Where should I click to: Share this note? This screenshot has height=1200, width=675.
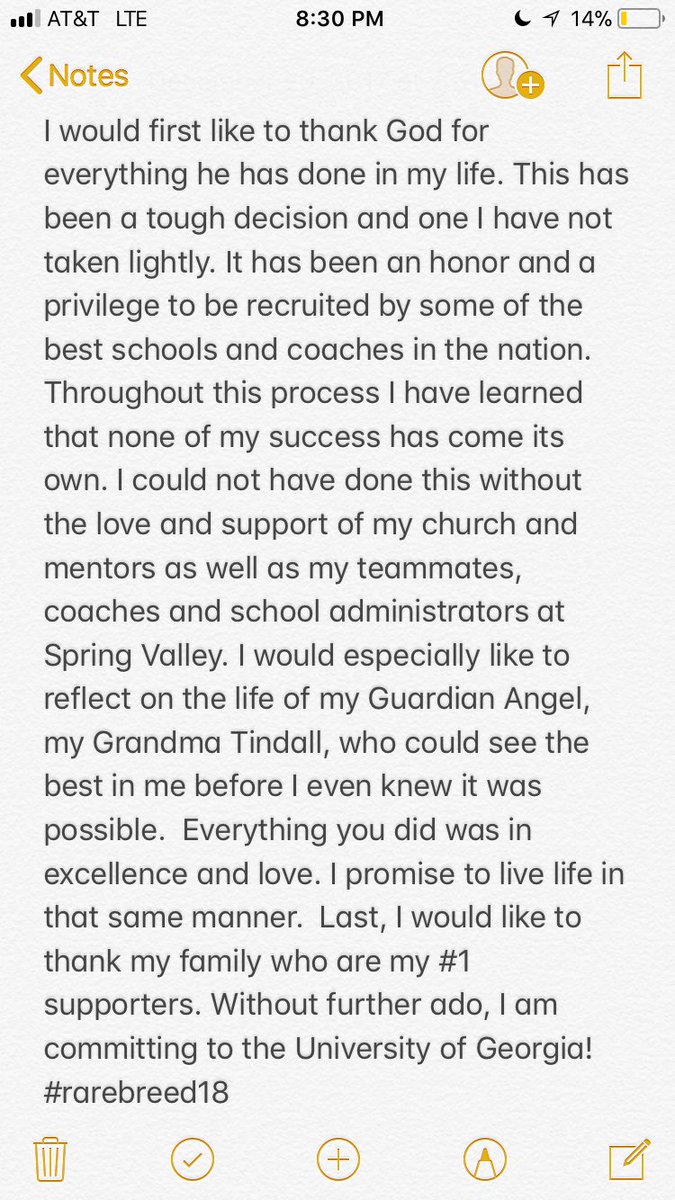click(624, 75)
